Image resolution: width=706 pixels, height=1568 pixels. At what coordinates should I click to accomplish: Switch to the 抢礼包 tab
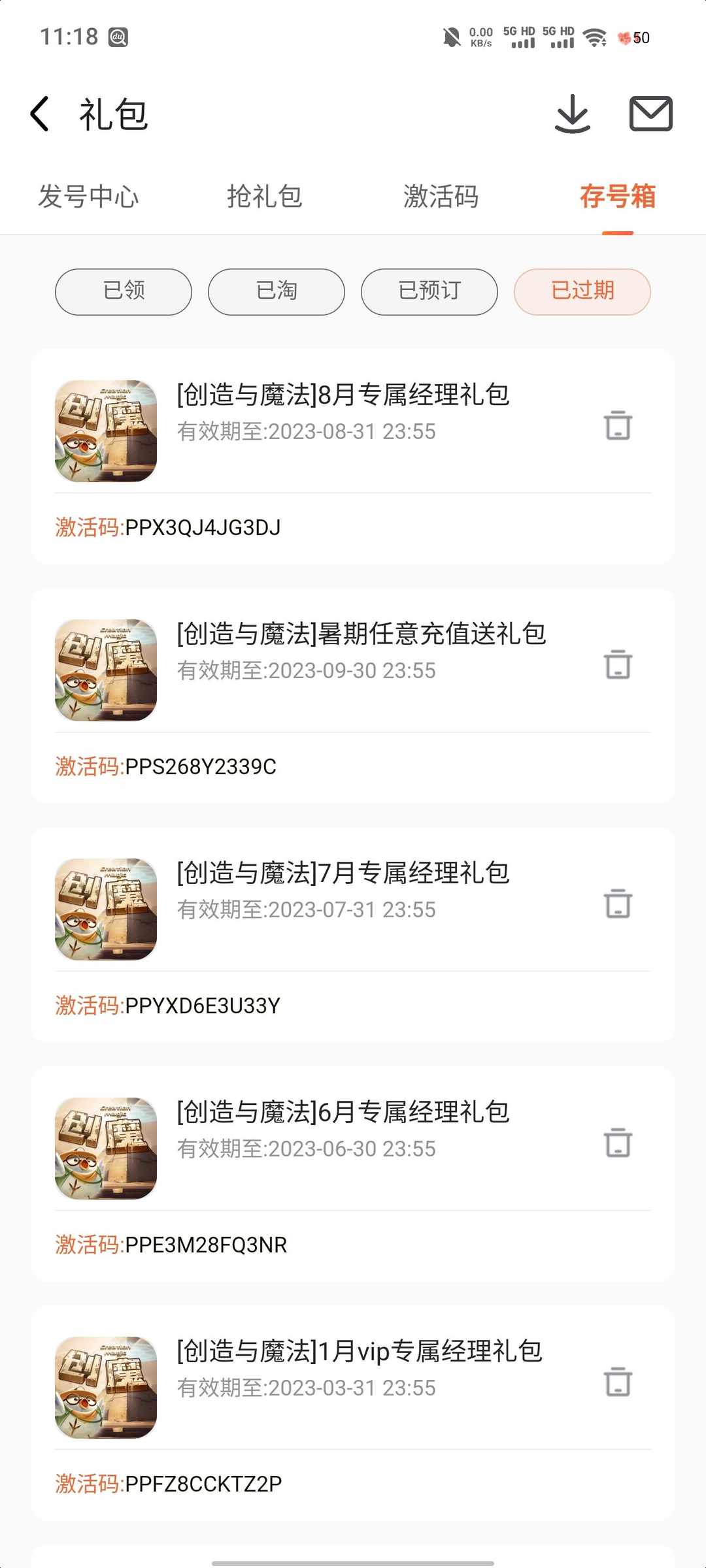point(264,197)
